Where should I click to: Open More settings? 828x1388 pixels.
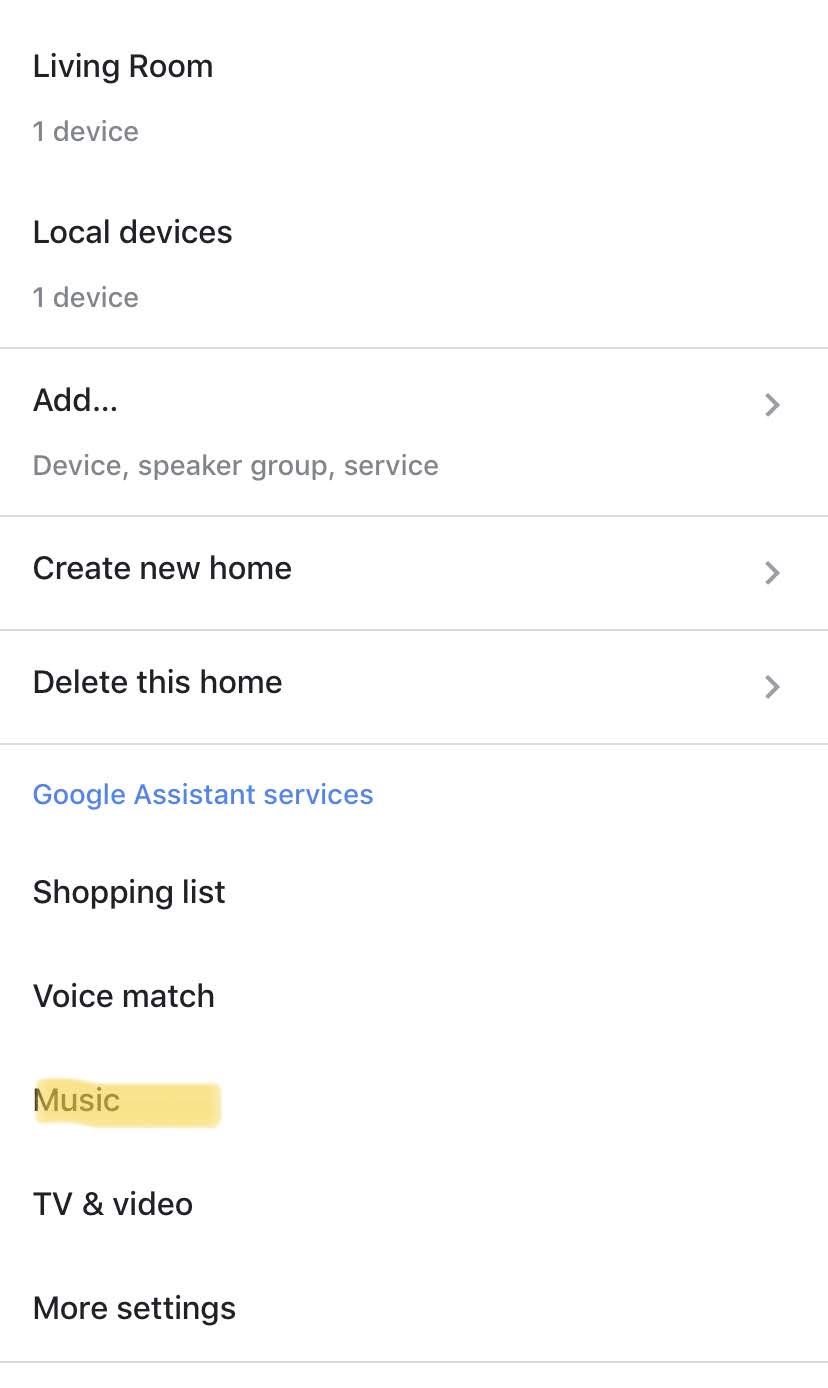click(134, 1309)
